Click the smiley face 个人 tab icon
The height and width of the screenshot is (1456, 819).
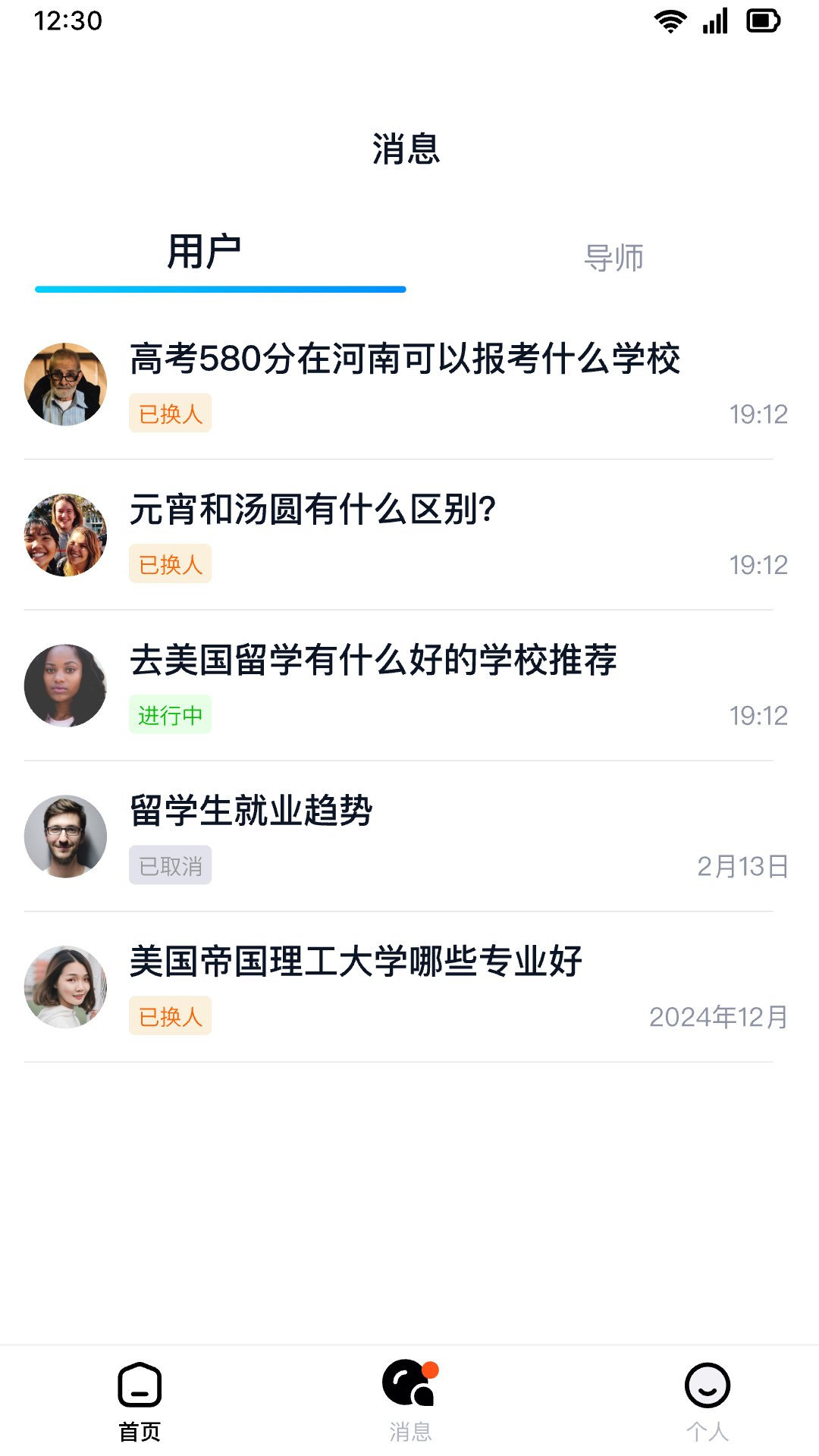tap(708, 1385)
